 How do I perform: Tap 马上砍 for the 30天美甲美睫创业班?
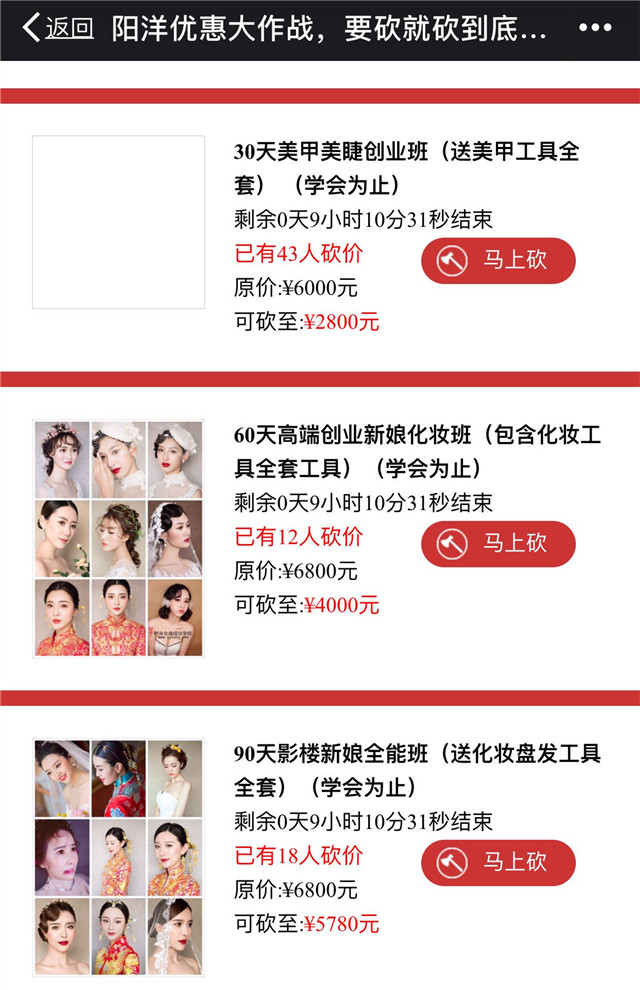pos(498,261)
